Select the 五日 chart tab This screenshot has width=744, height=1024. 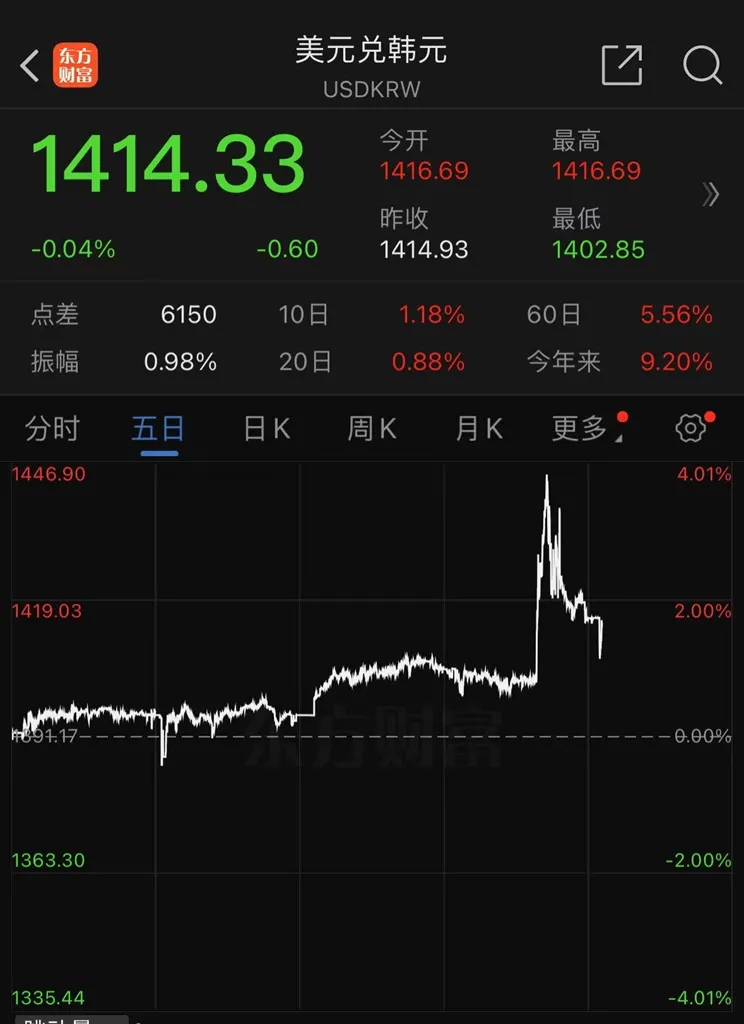(158, 429)
